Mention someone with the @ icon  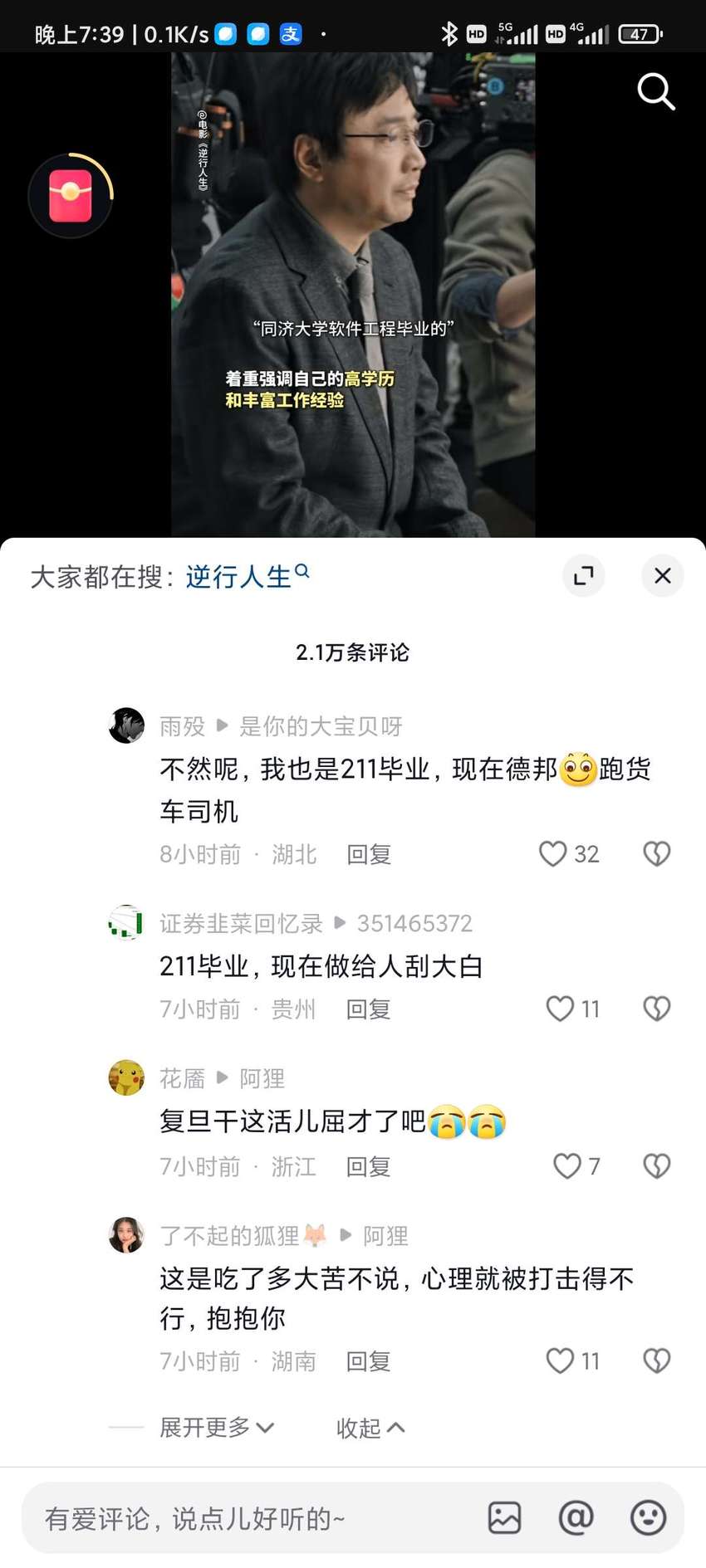tap(576, 1518)
